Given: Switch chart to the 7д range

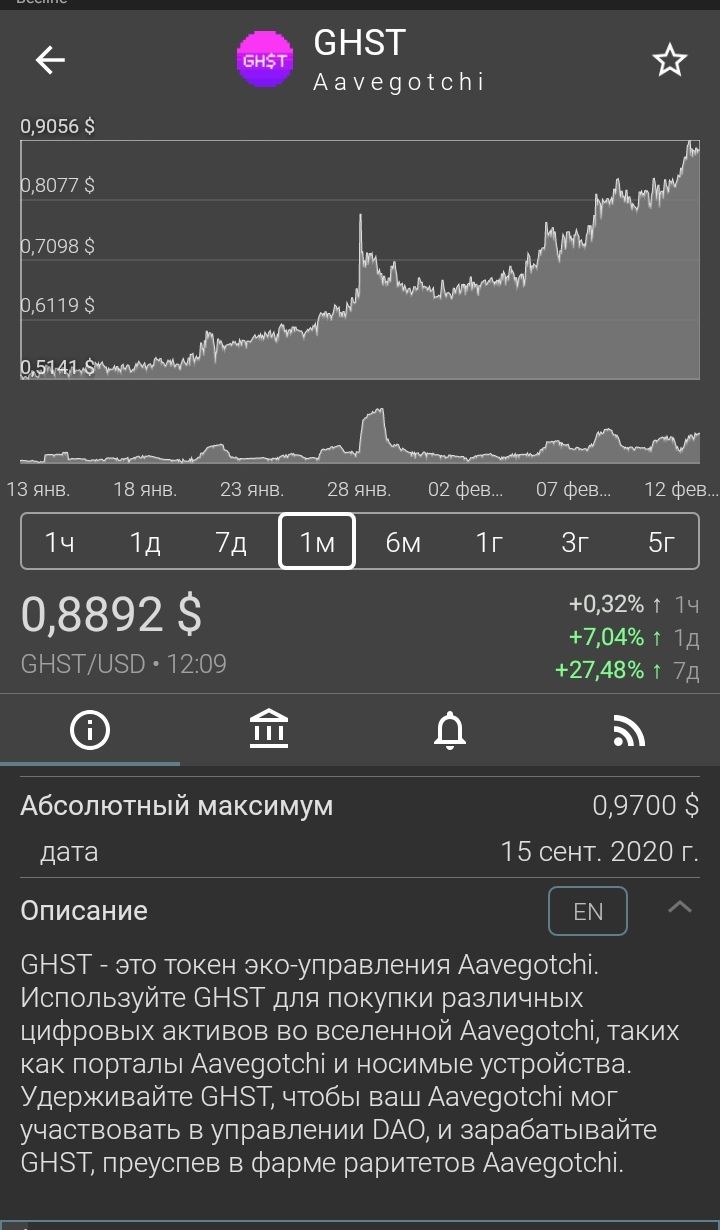Looking at the screenshot, I should (231, 542).
